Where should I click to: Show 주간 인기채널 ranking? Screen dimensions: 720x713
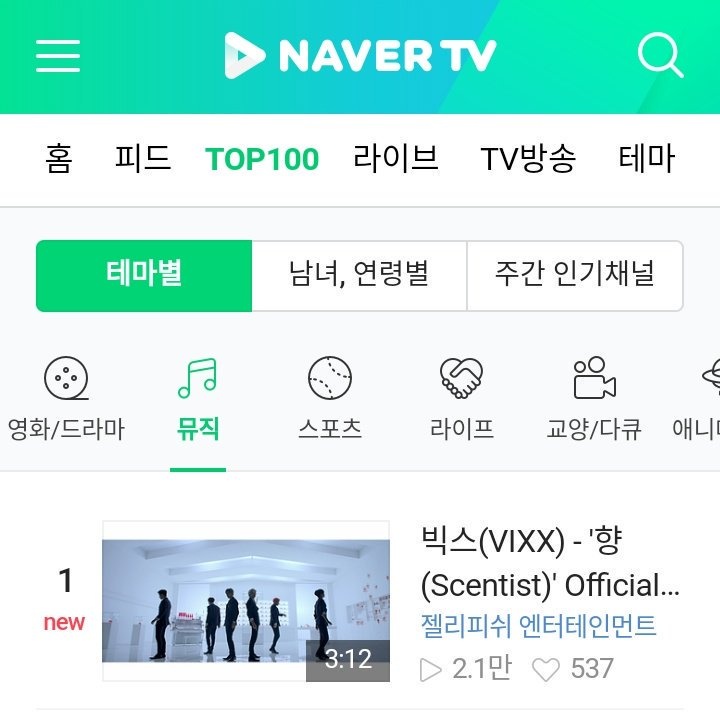coord(574,275)
